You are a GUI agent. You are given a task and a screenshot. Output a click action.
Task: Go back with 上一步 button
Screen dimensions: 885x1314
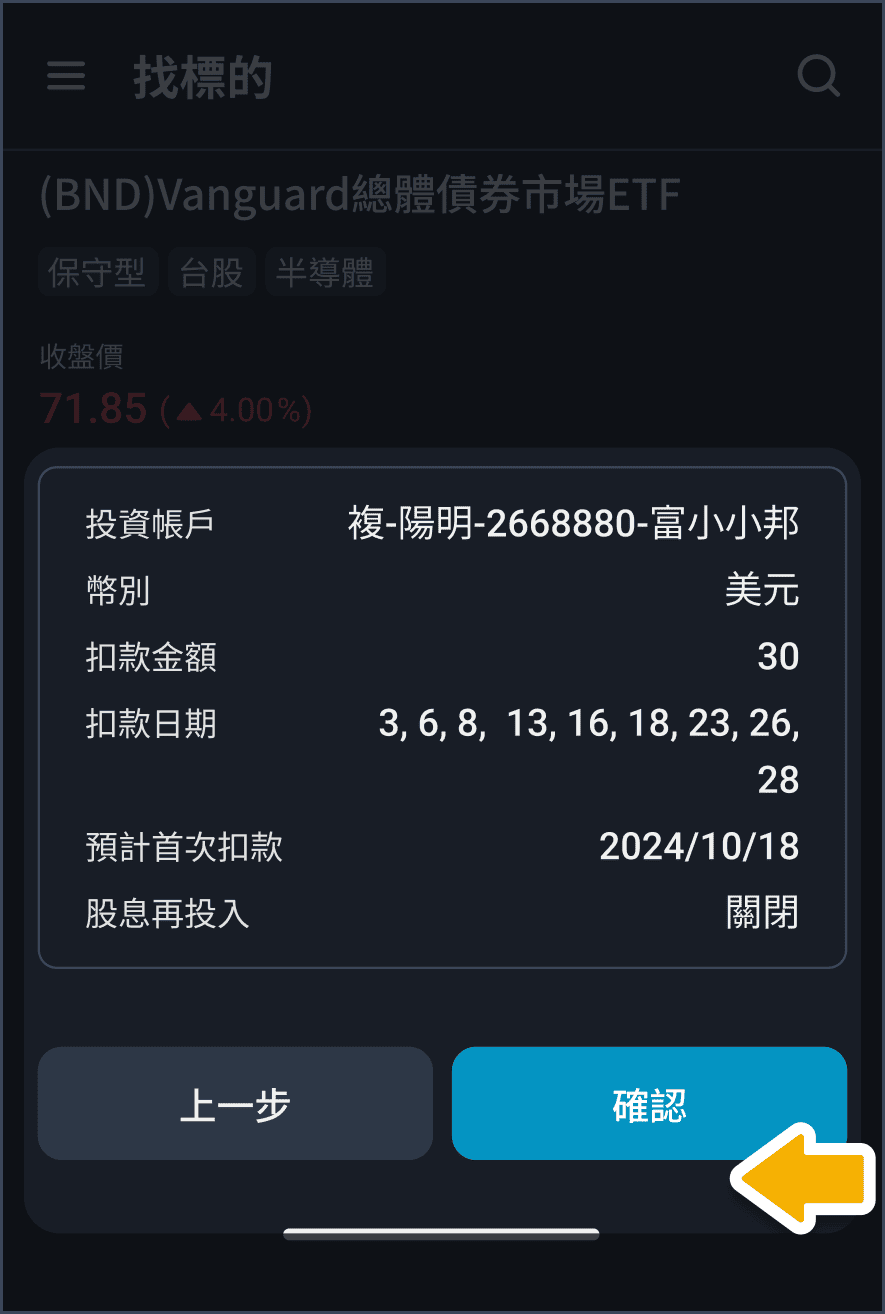(235, 1104)
